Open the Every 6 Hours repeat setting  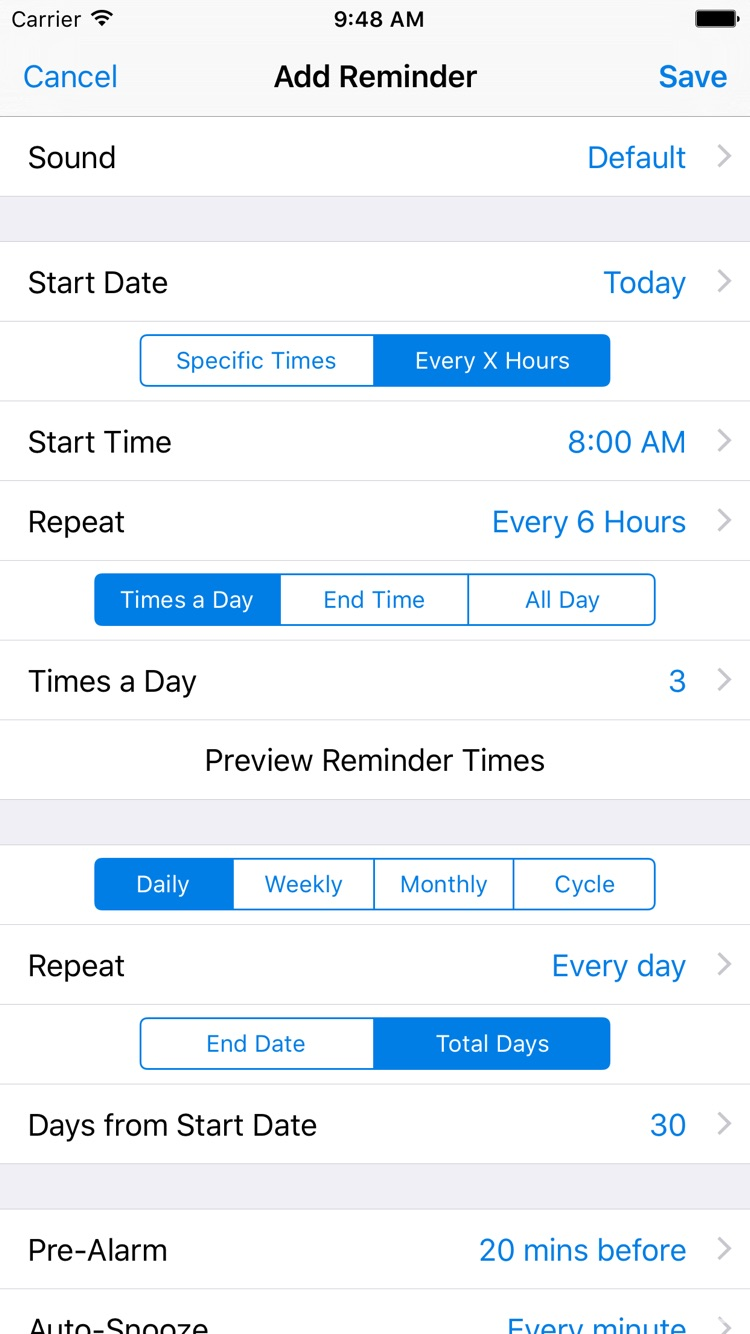tap(375, 521)
